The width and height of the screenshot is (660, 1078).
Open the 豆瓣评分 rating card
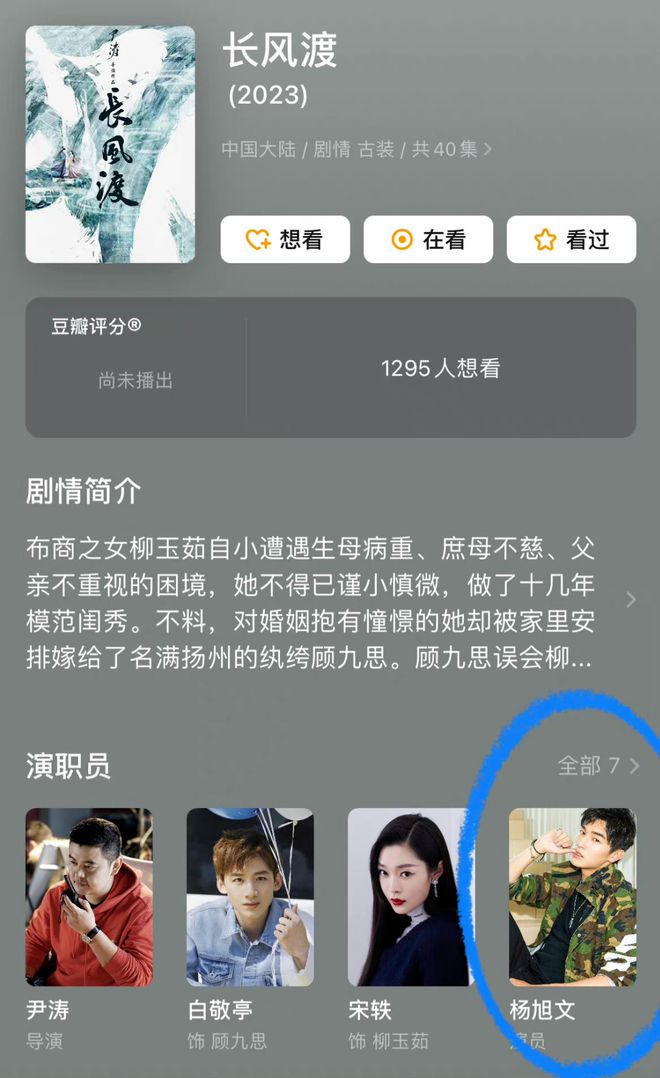330,368
